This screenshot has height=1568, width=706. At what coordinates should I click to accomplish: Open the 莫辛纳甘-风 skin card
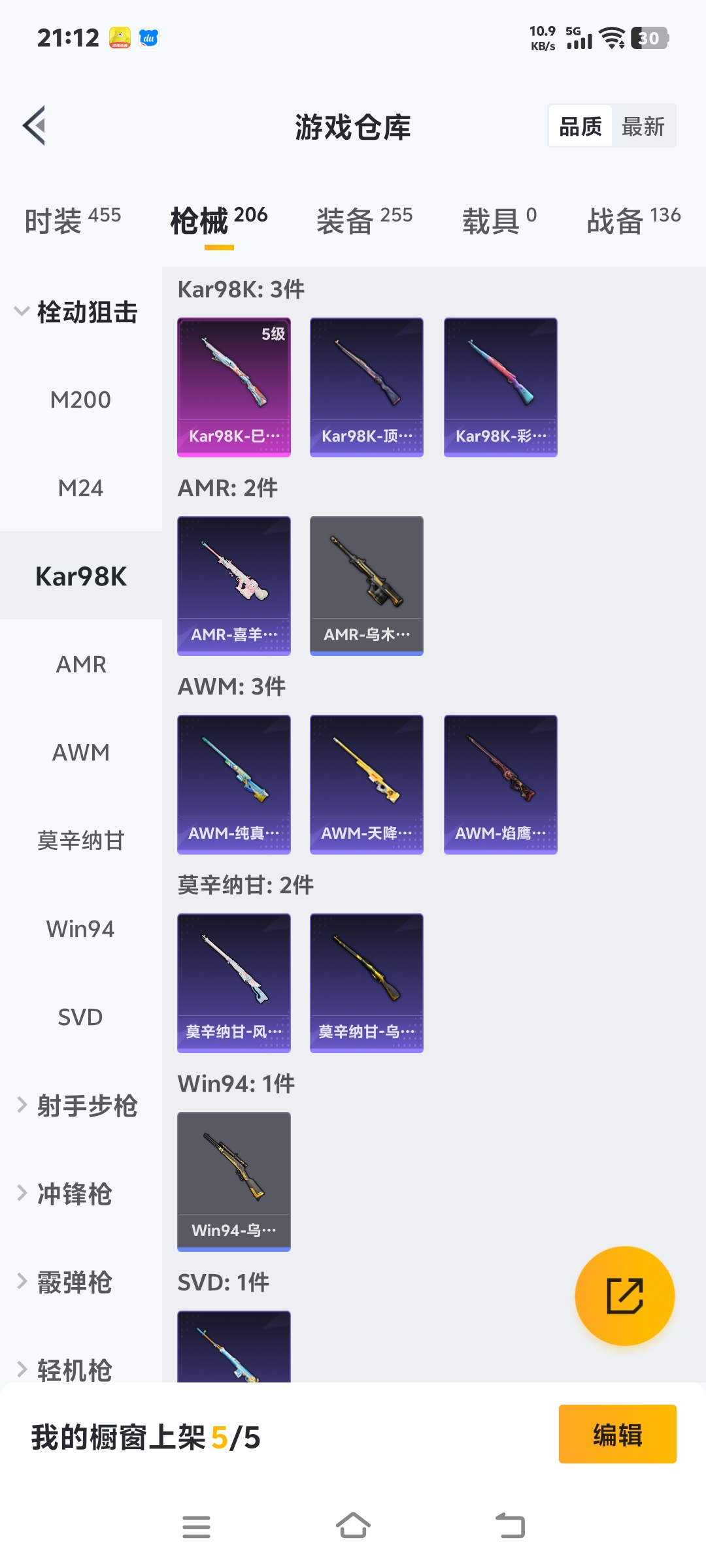pyautogui.click(x=234, y=983)
